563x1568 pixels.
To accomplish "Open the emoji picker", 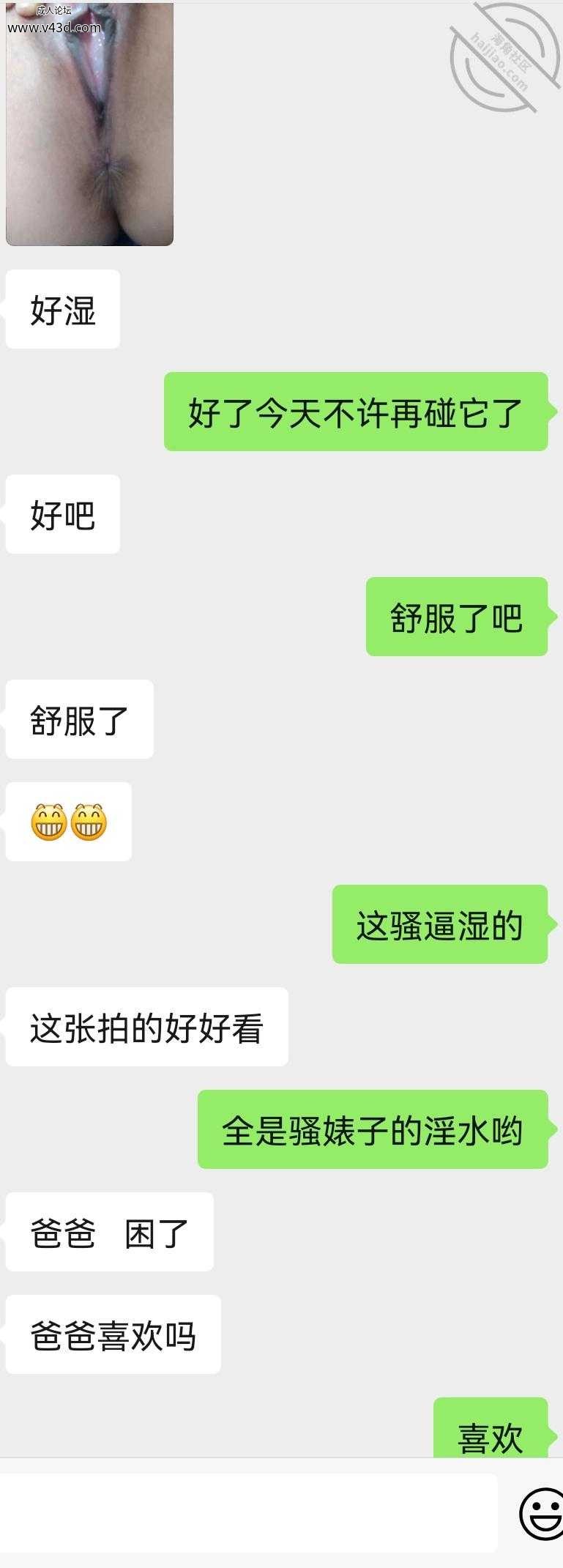I will tap(542, 1513).
